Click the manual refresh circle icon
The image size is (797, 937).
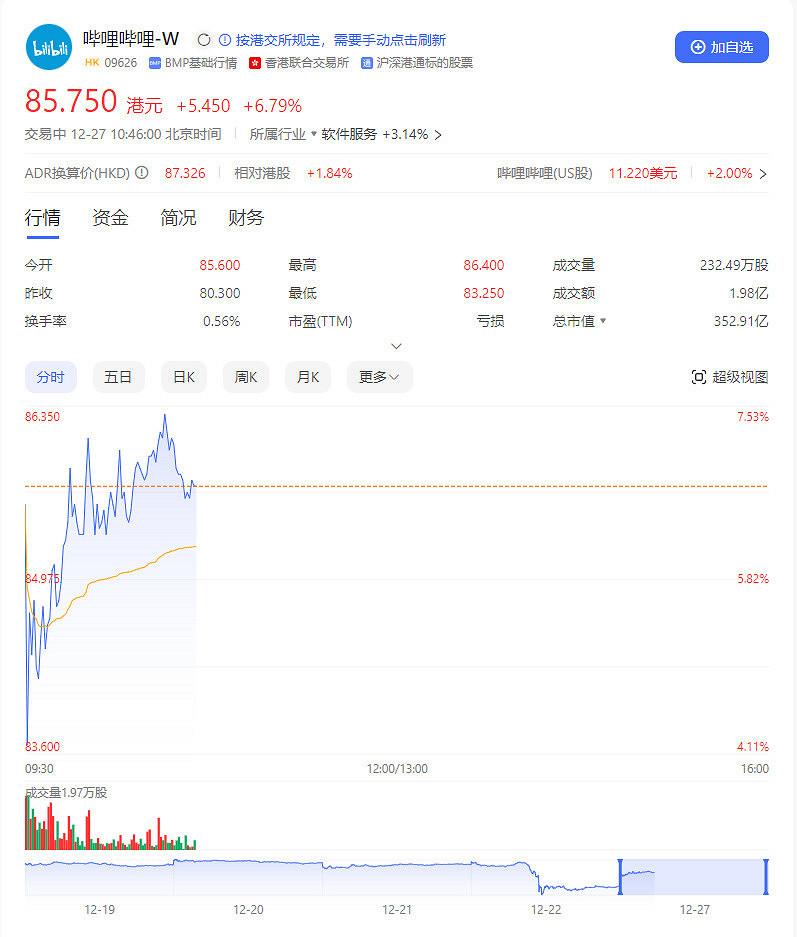206,40
